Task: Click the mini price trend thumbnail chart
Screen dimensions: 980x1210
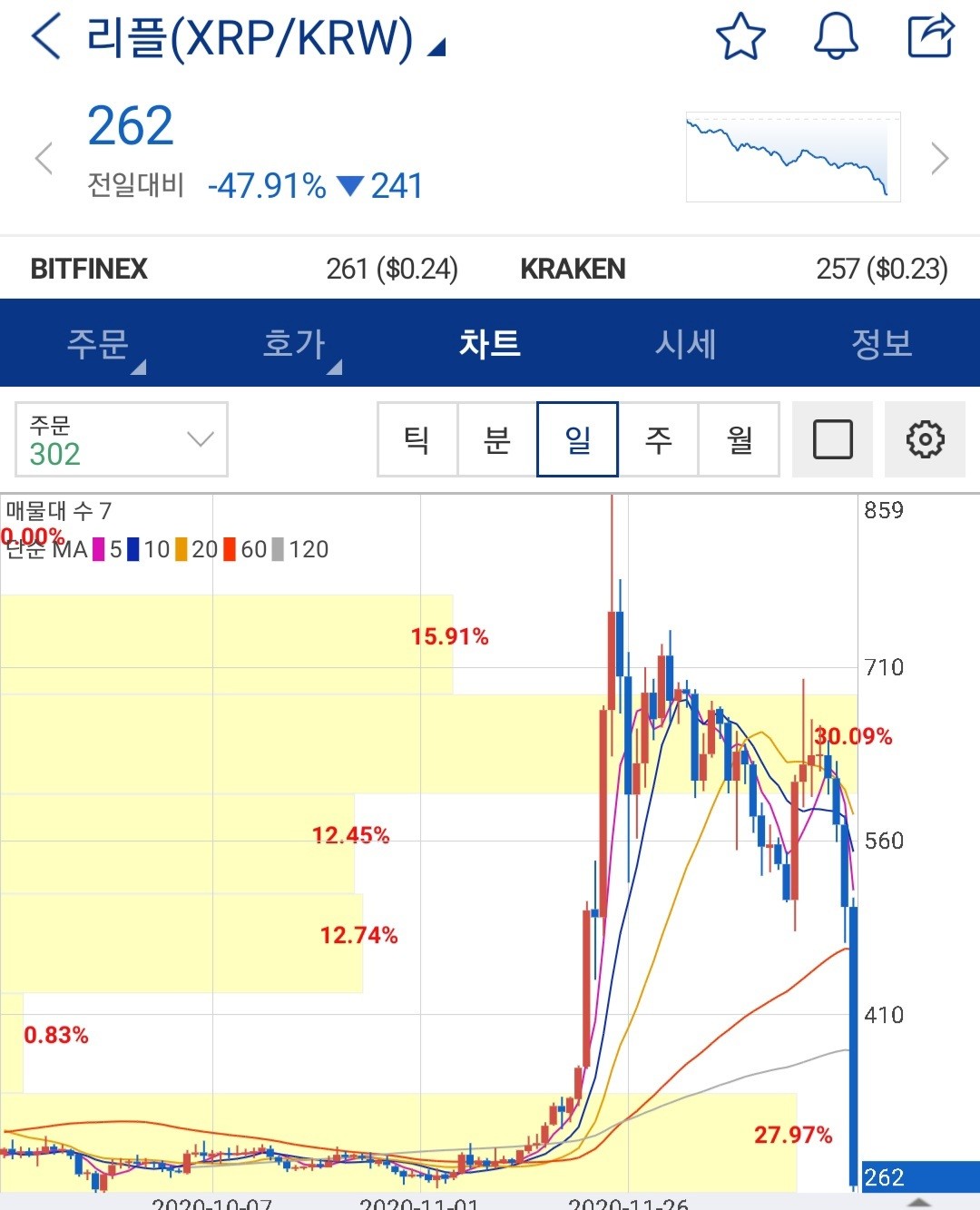Action: click(793, 156)
